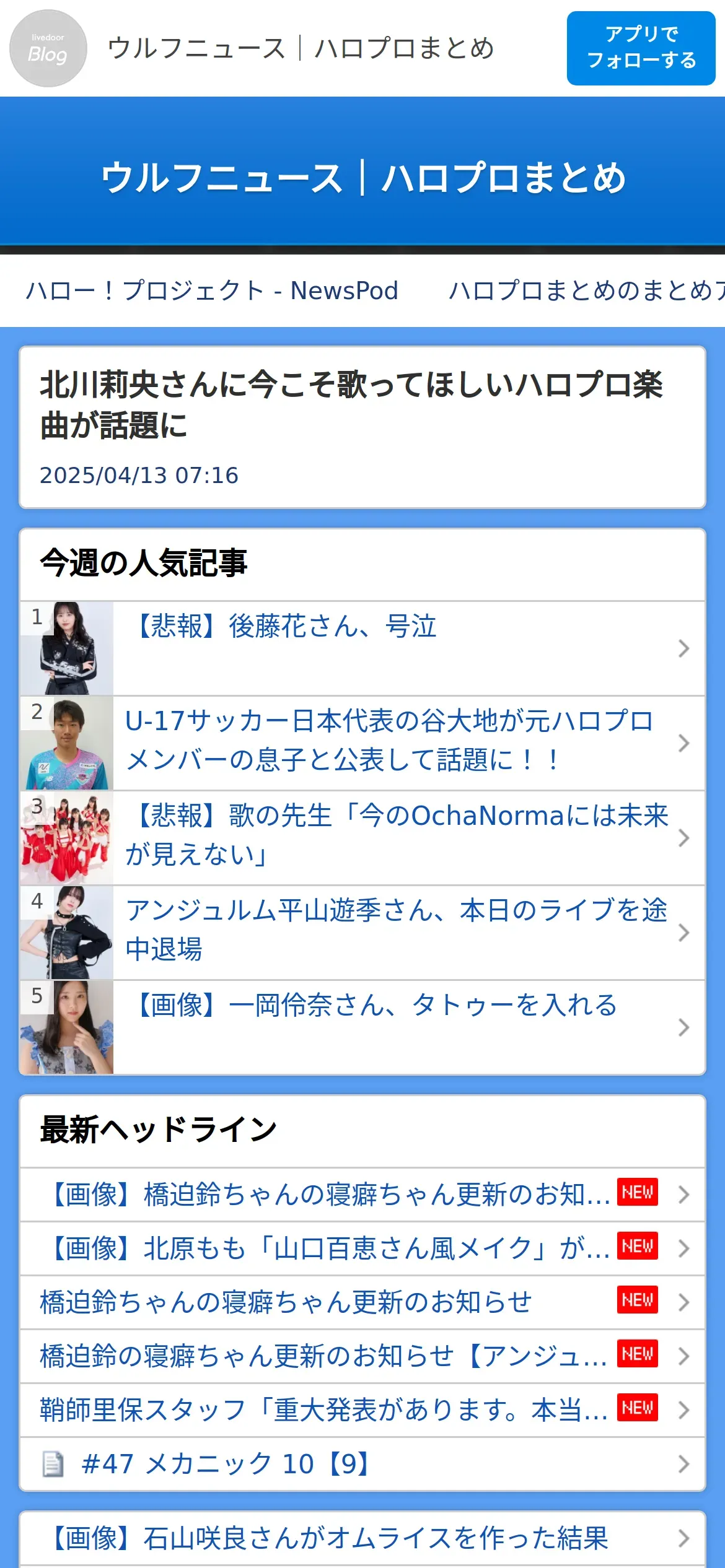Open the OchaNormaには未来が見えない article
This screenshot has height=1568, width=725.
click(397, 837)
